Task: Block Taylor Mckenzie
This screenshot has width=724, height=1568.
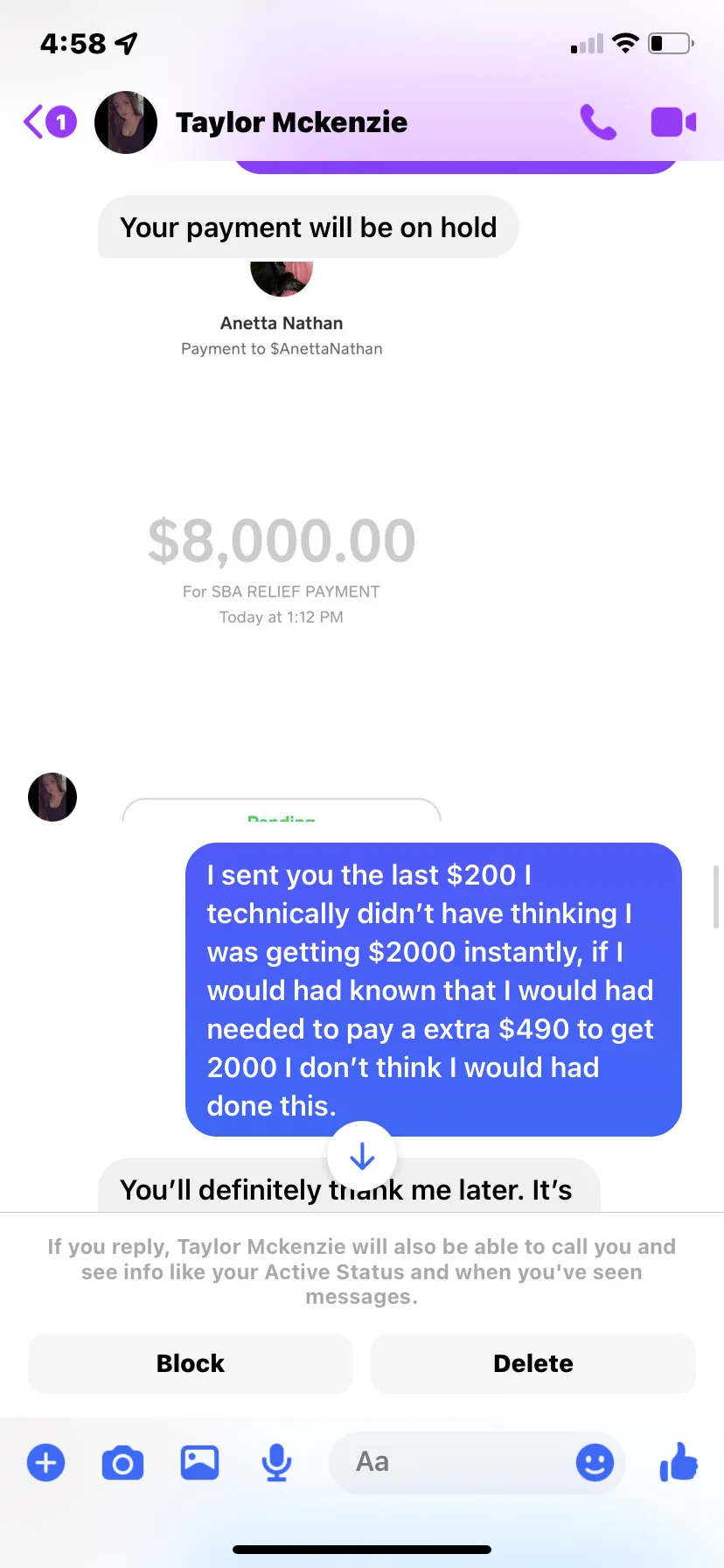Action: (x=191, y=1363)
